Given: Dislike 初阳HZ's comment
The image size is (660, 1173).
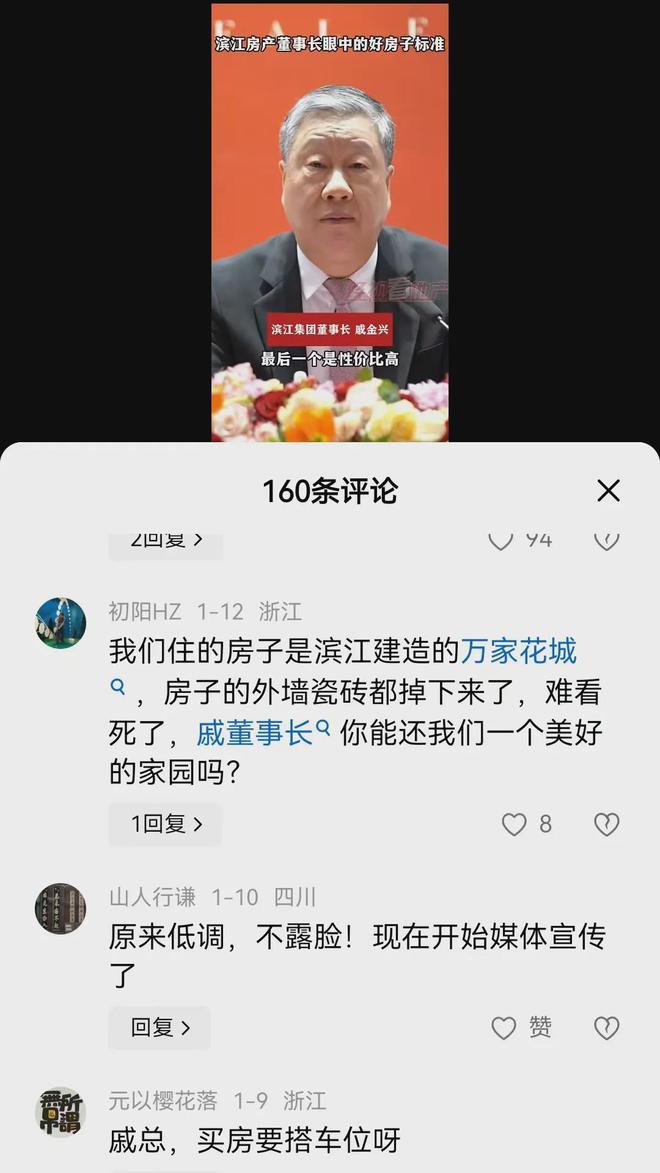Looking at the screenshot, I should pos(606,824).
